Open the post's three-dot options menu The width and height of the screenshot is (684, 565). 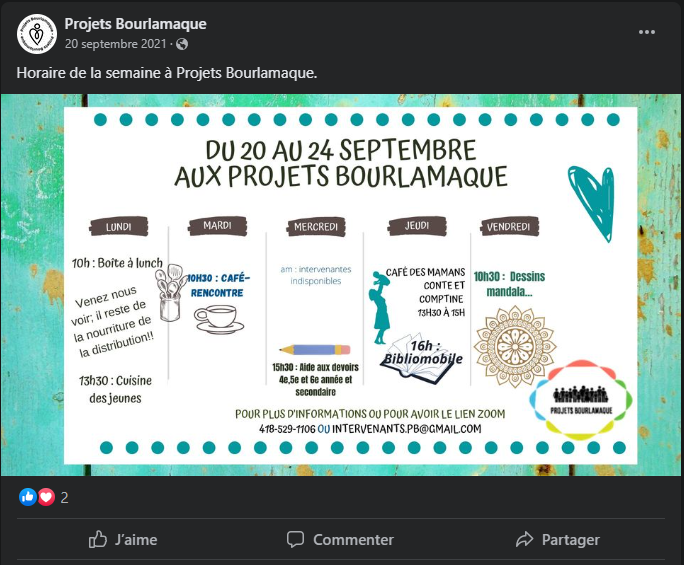pyautogui.click(x=647, y=32)
